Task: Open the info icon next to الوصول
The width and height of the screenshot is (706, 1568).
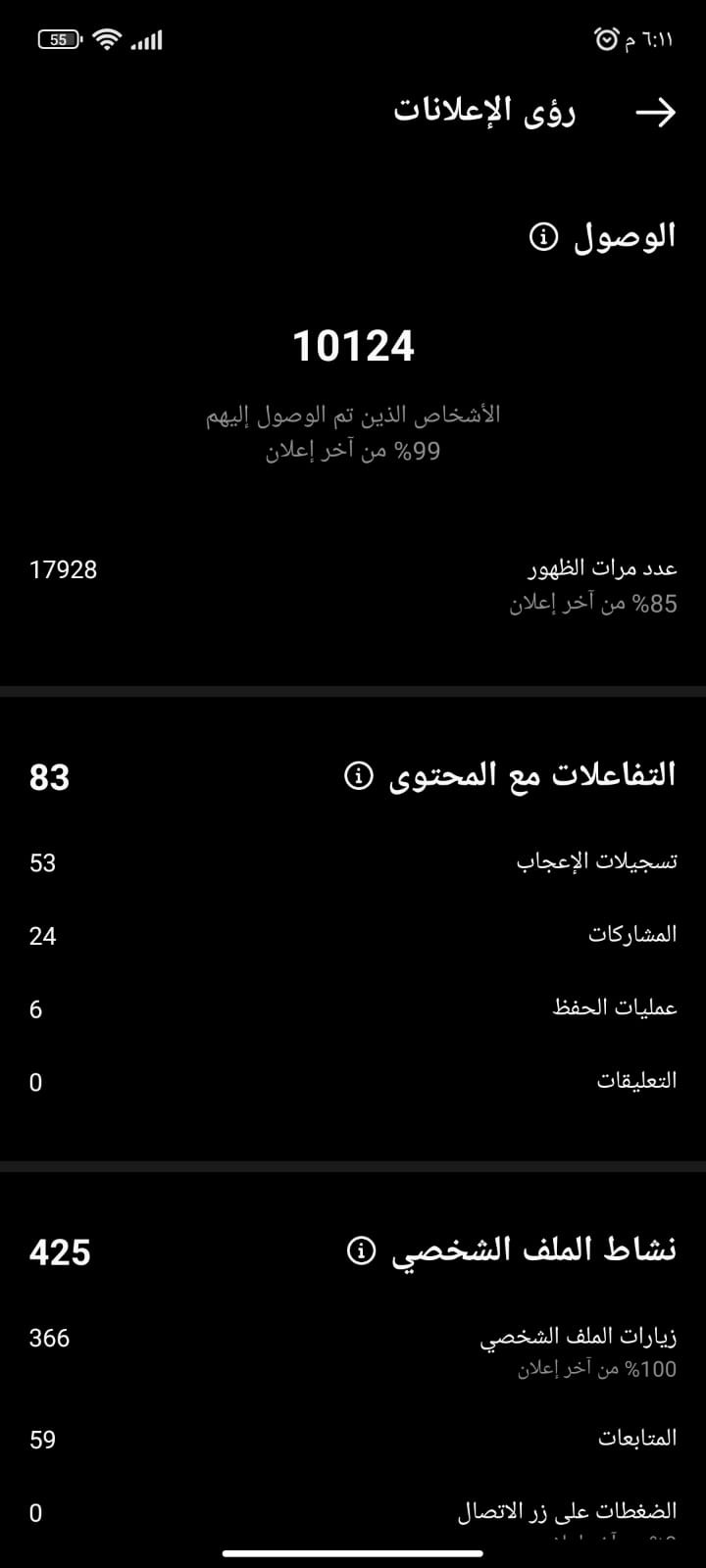Action: pyautogui.click(x=543, y=236)
